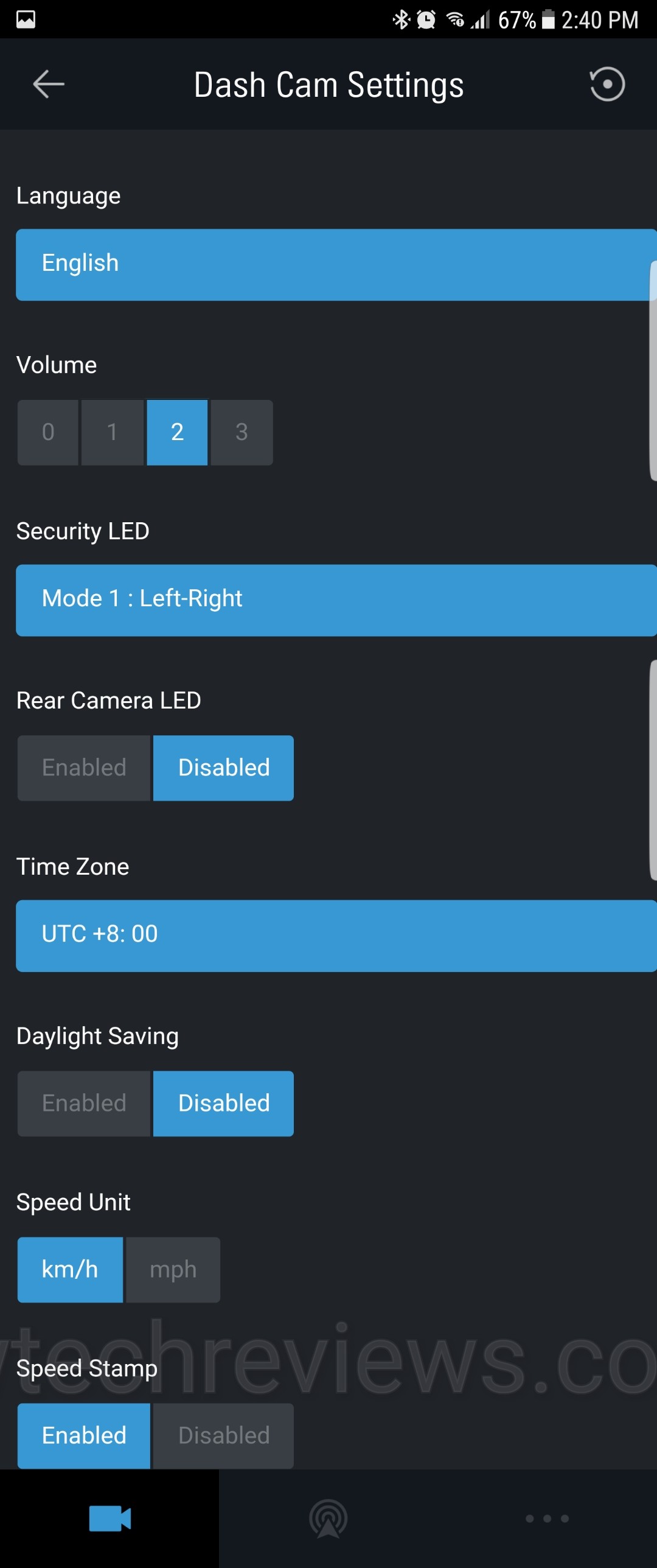Enable Daylight Saving
The width and height of the screenshot is (657, 1568).
coord(84,1103)
